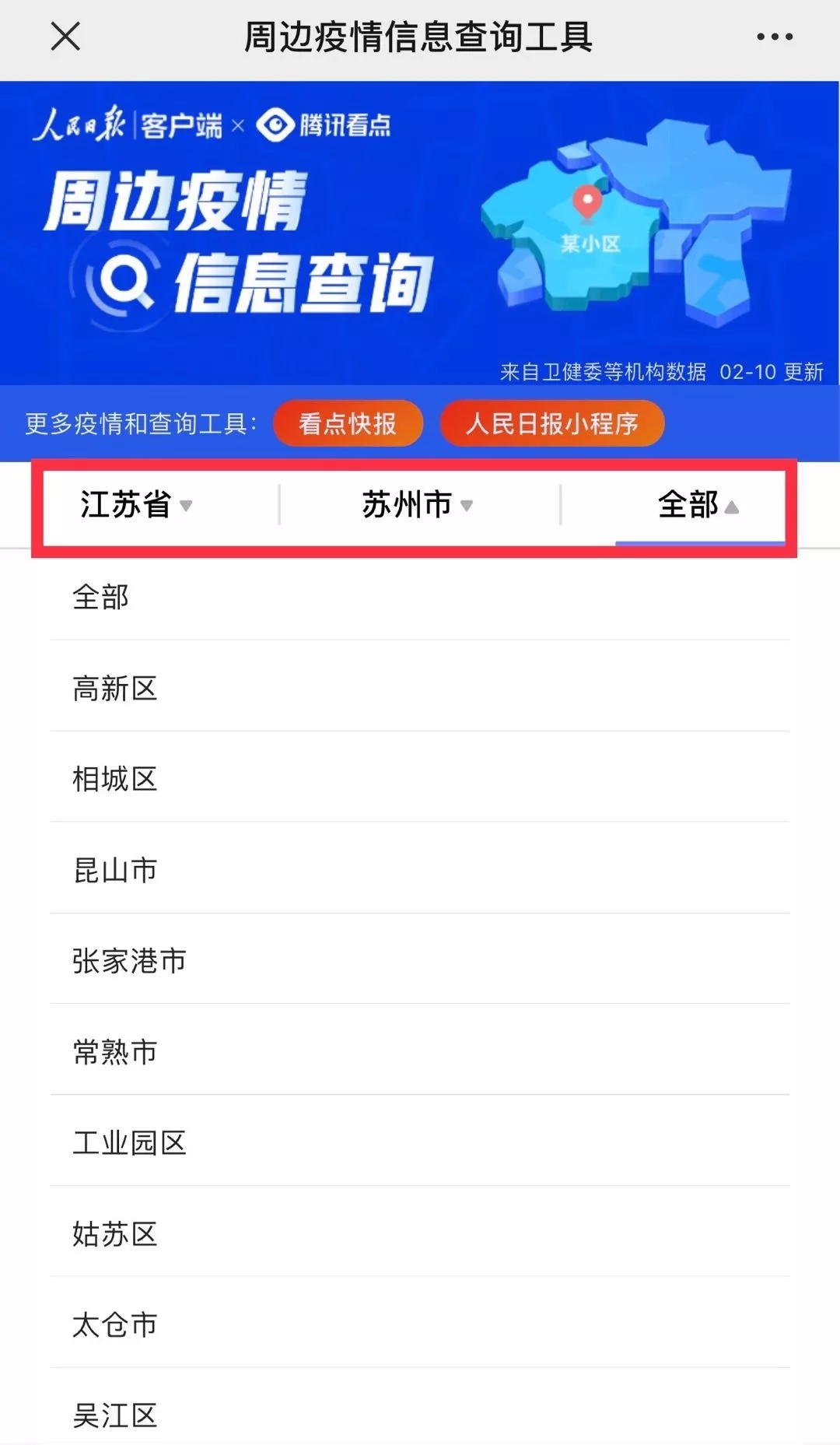Select 高新区 from the list
The height and width of the screenshot is (1445, 840).
pyautogui.click(x=420, y=688)
